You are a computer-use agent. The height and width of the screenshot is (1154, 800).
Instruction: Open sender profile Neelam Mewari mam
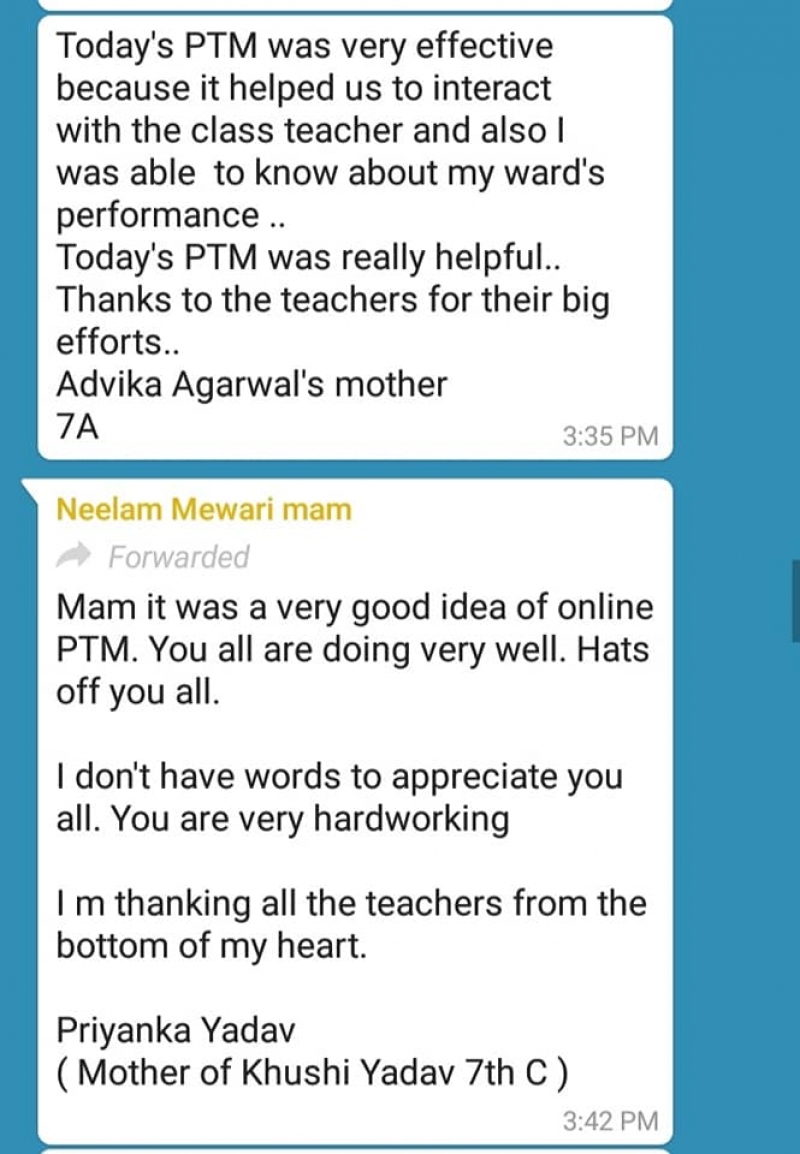(x=204, y=509)
